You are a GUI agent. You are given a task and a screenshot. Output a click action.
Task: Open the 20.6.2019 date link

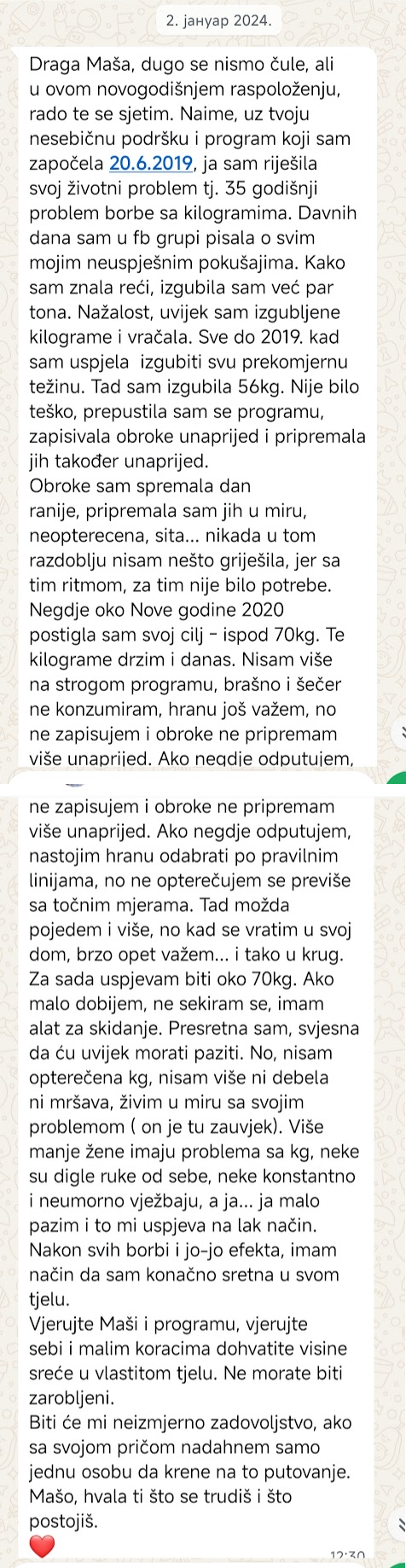point(151,163)
